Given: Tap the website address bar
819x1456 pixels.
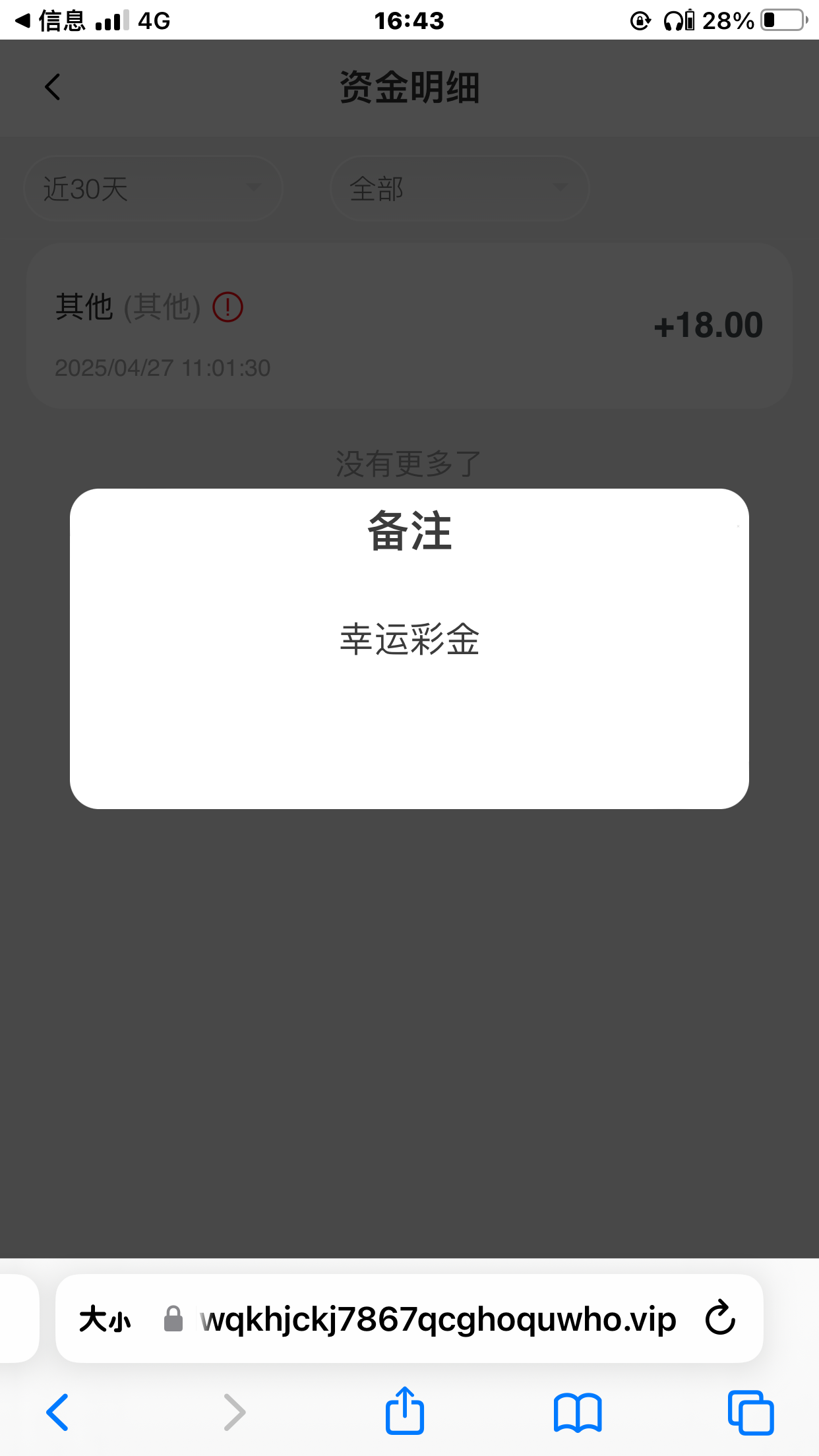Looking at the screenshot, I should point(438,1319).
